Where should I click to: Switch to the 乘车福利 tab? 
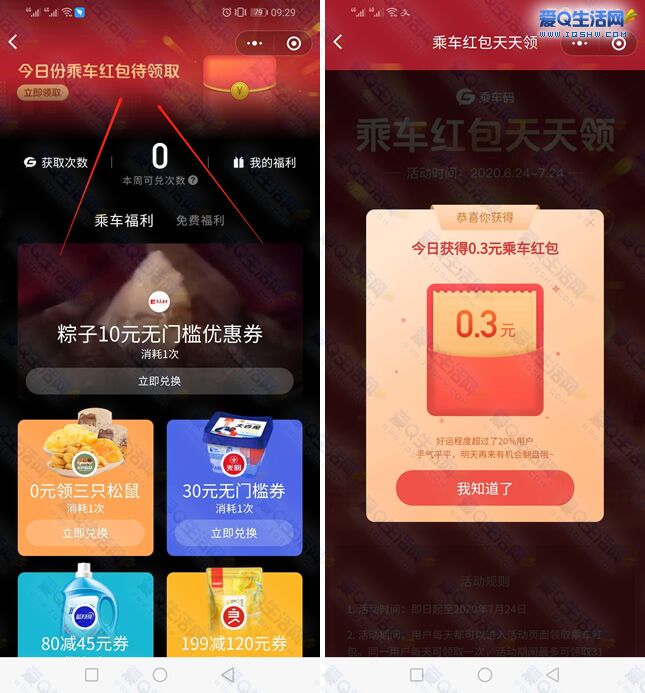[x=123, y=220]
